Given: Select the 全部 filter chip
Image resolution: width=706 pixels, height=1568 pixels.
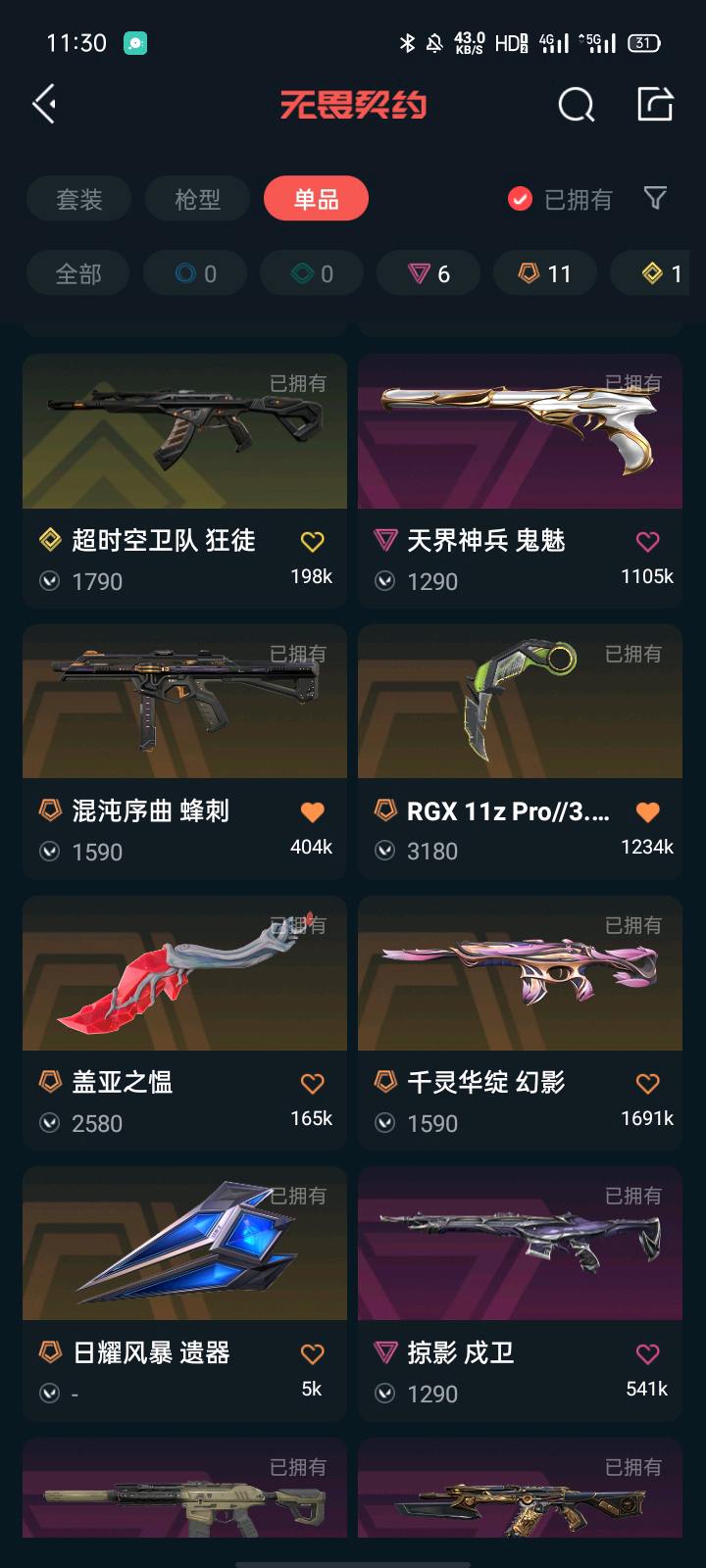Looking at the screenshot, I should tap(78, 273).
